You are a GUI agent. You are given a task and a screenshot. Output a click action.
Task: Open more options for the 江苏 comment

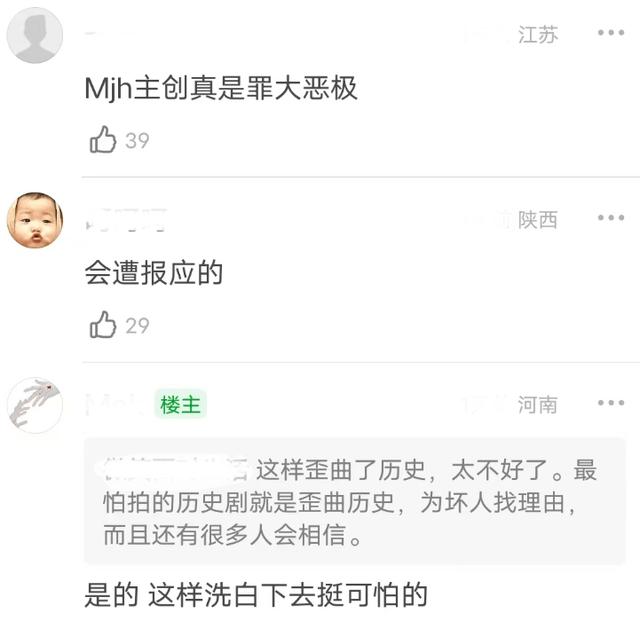pyautogui.click(x=610, y=33)
